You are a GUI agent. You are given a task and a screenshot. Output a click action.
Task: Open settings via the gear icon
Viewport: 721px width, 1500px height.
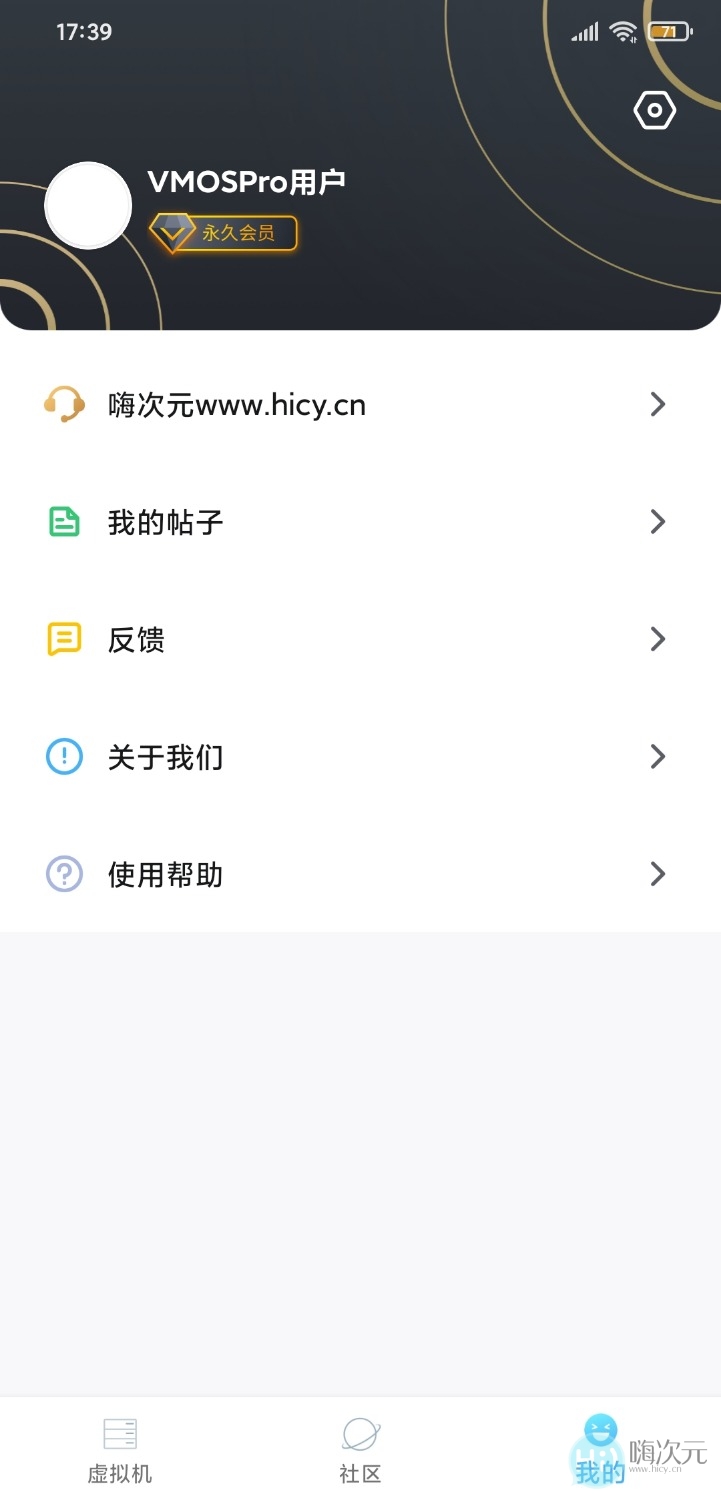point(654,110)
